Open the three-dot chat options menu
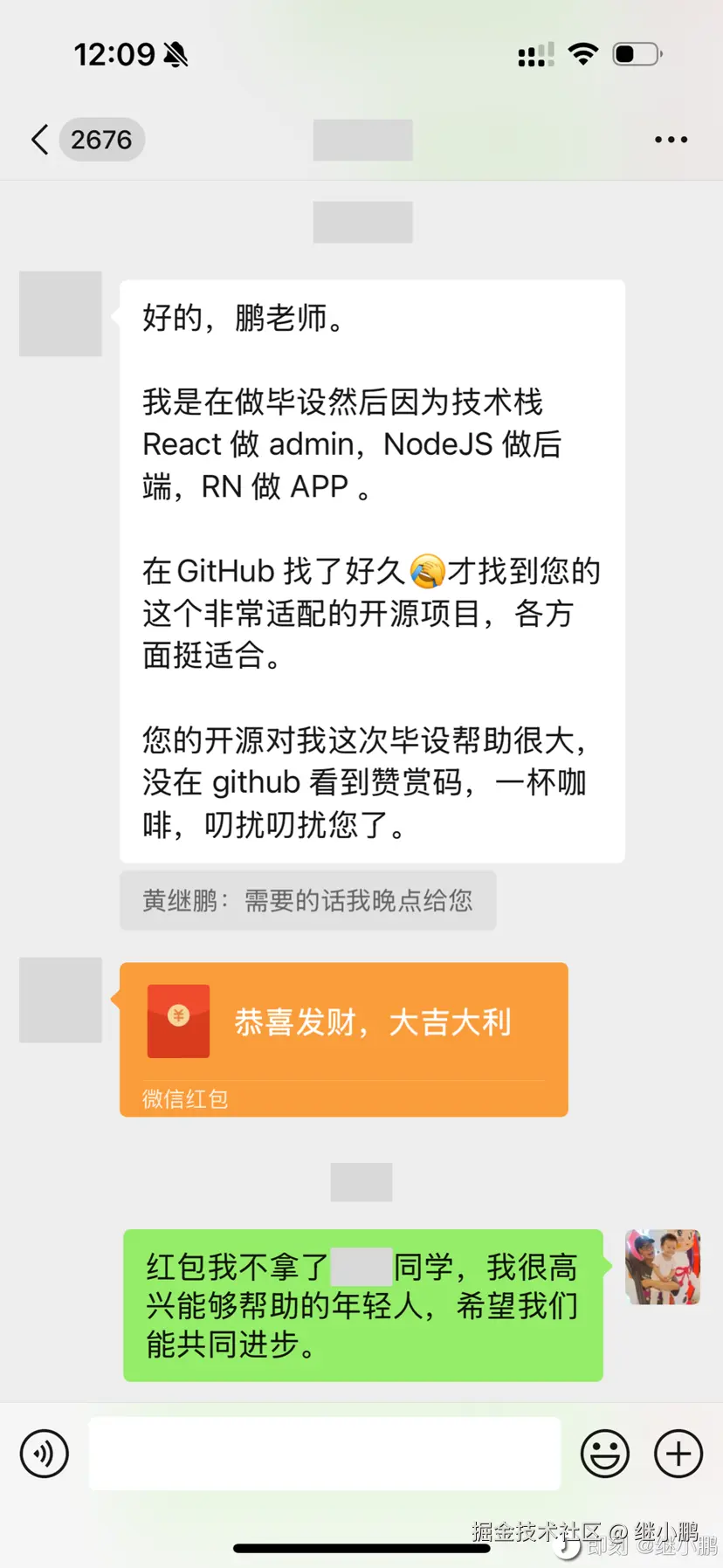 [x=671, y=140]
